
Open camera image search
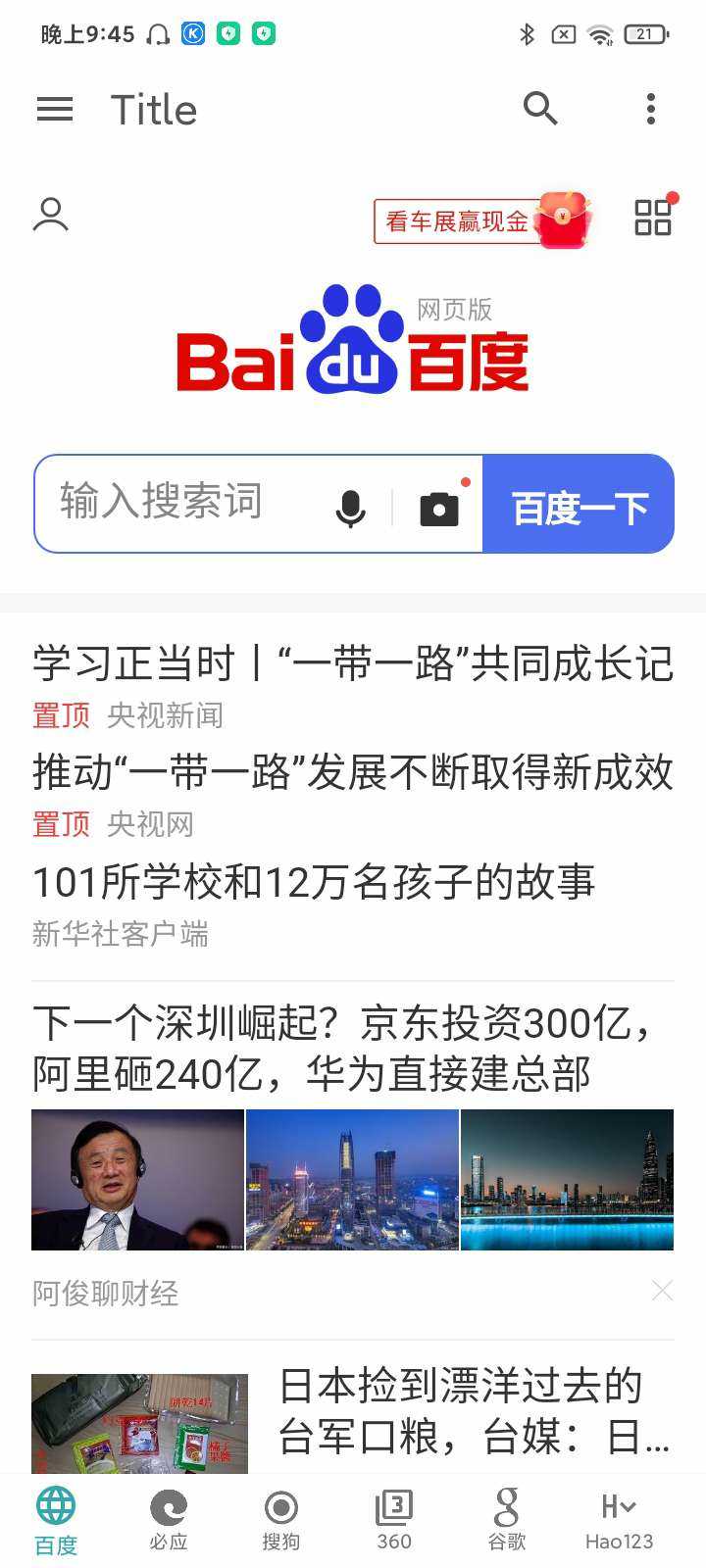click(439, 509)
